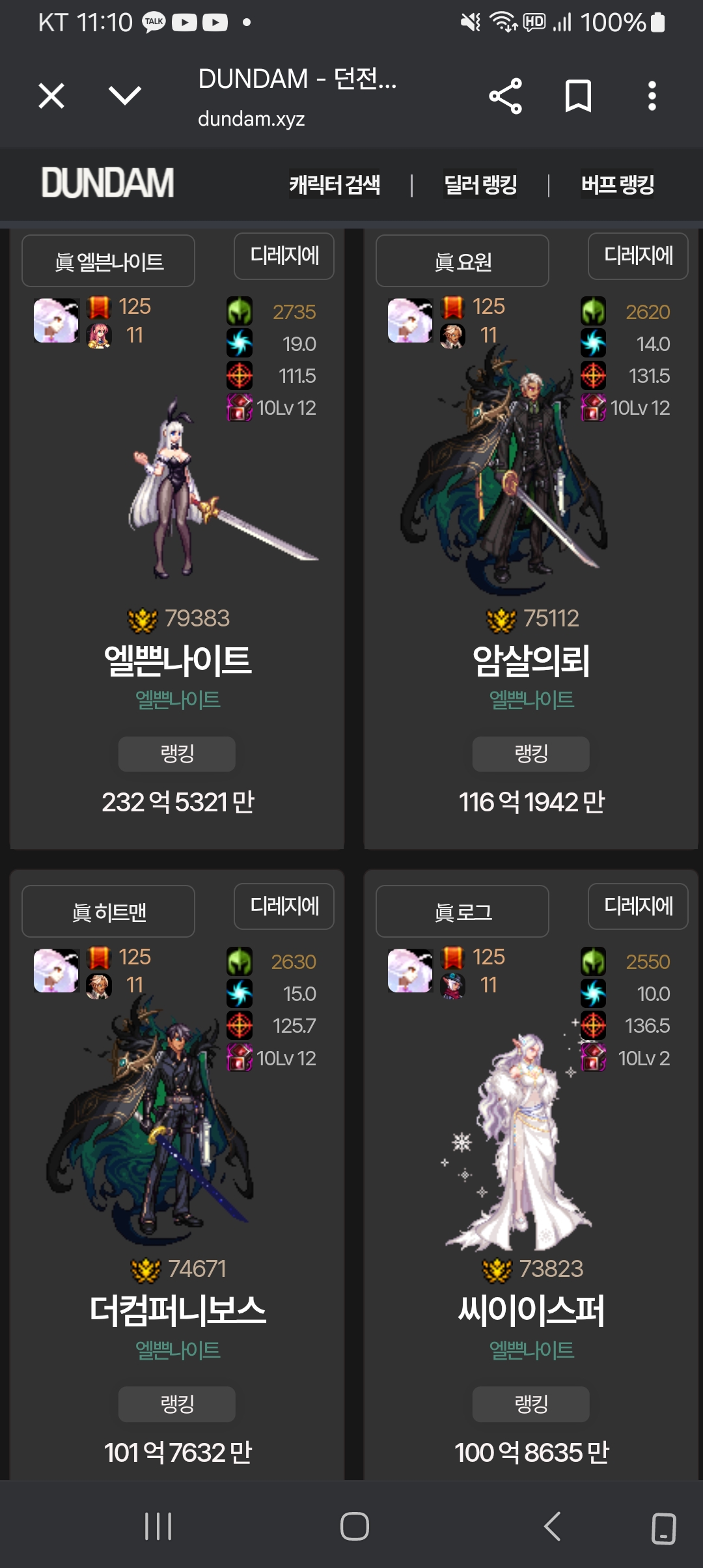This screenshot has width=703, height=1568.
Task: Go back with system back button
Action: [x=552, y=1526]
